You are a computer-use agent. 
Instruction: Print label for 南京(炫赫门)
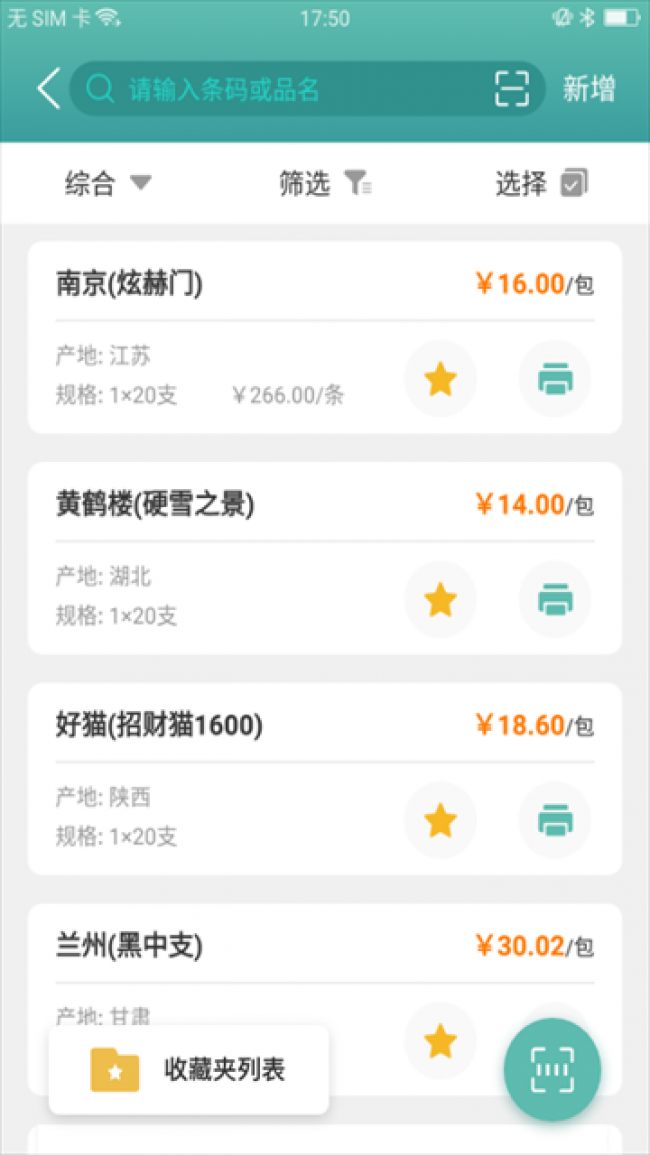tap(555, 379)
